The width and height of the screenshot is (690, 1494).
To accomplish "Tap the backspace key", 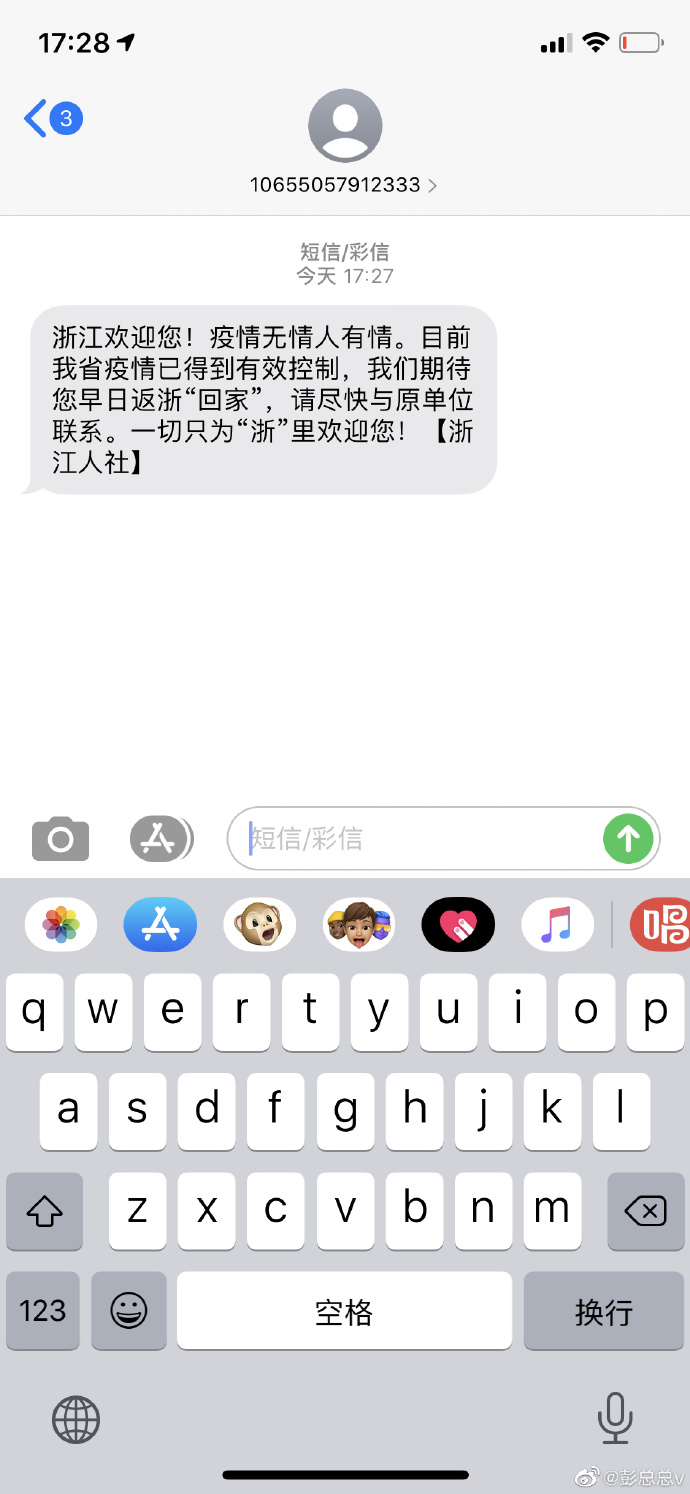I will [645, 1211].
